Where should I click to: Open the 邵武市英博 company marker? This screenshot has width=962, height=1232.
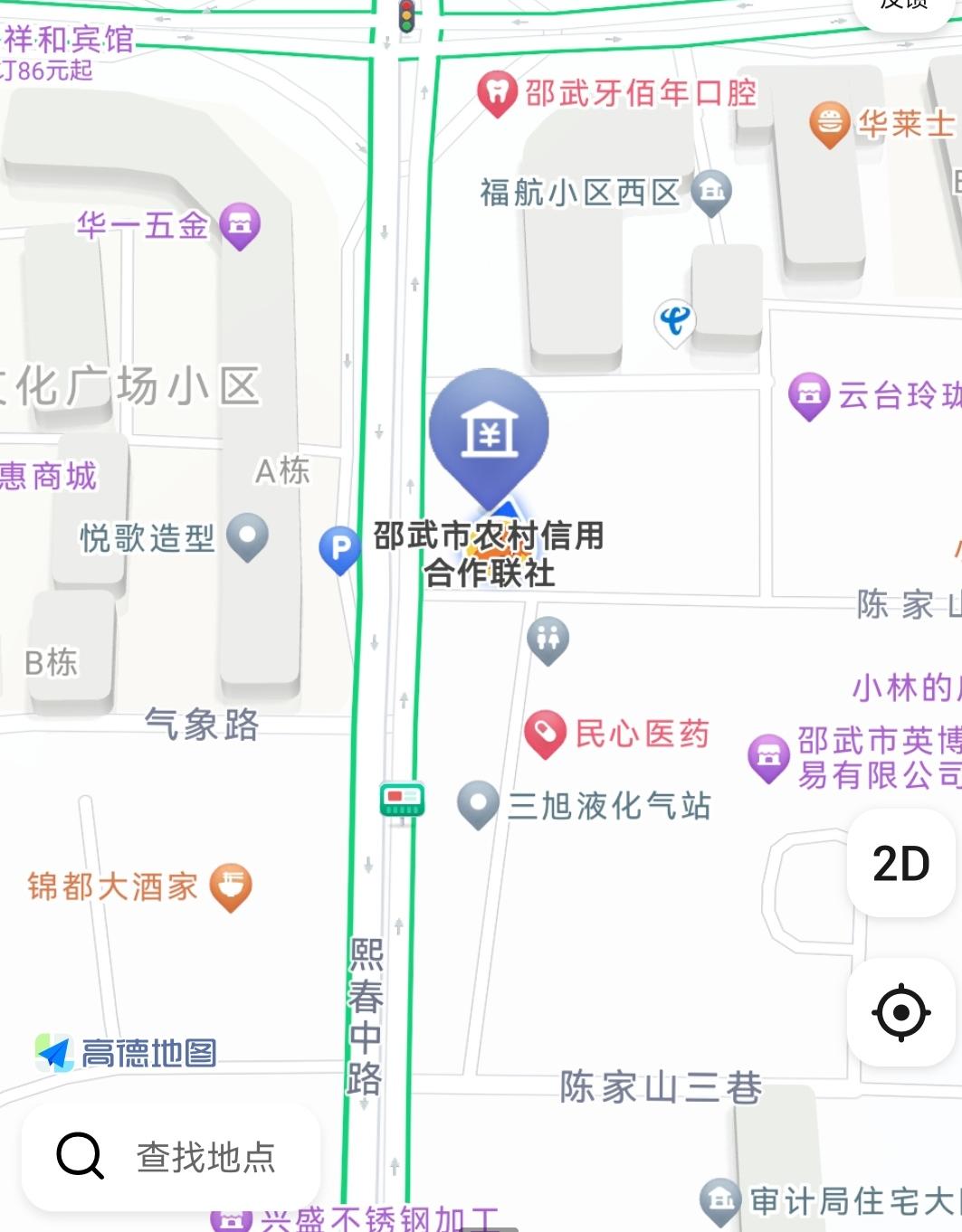click(768, 756)
